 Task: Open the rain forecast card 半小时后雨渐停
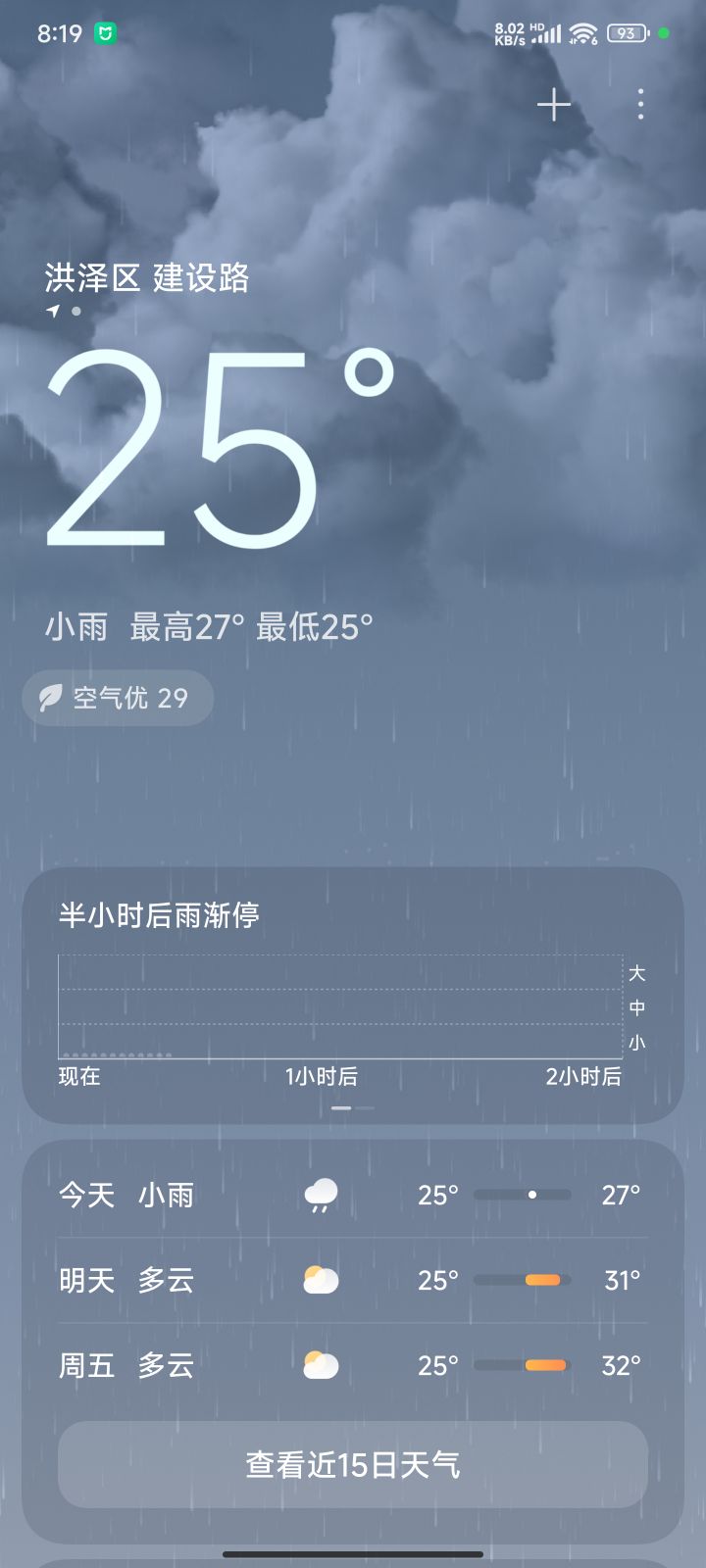353,996
